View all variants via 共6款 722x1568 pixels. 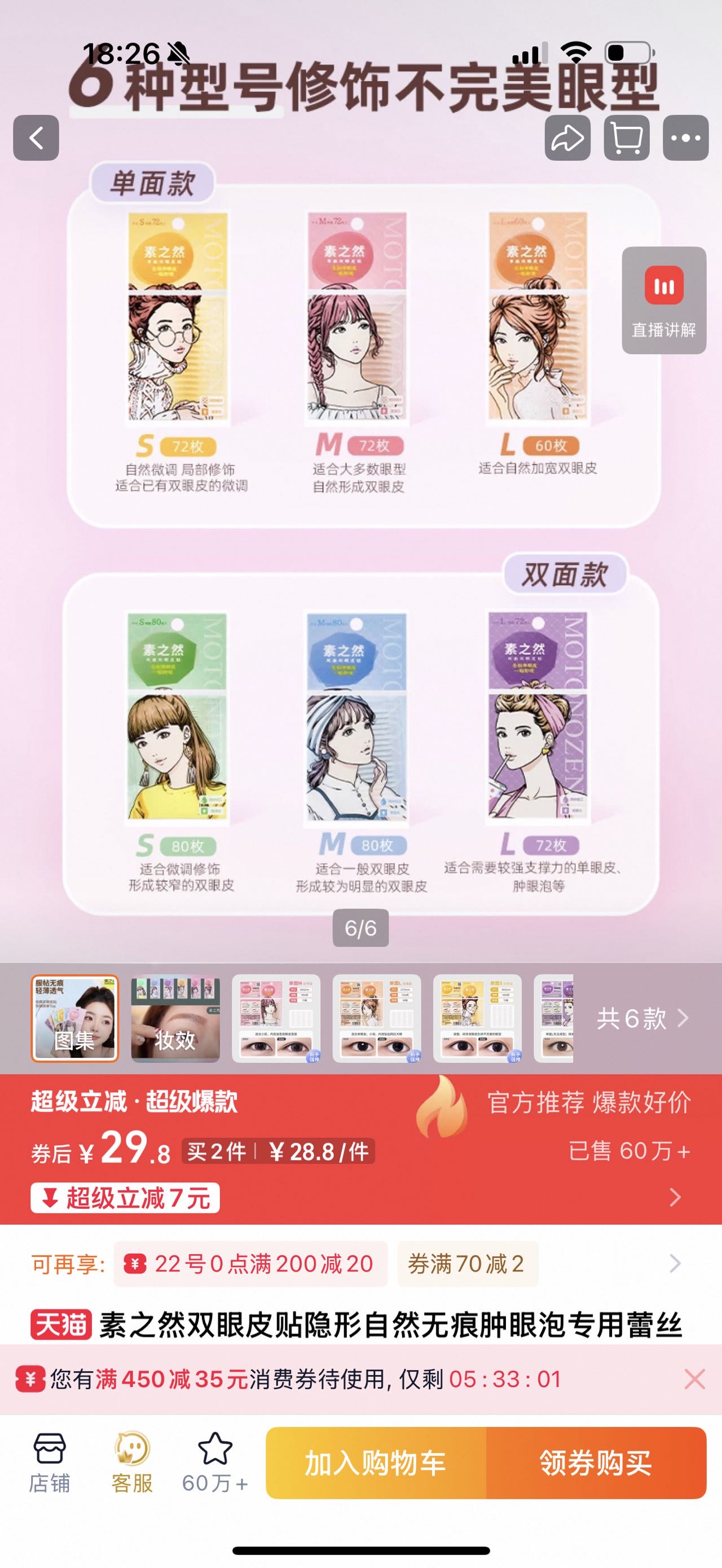(642, 1018)
